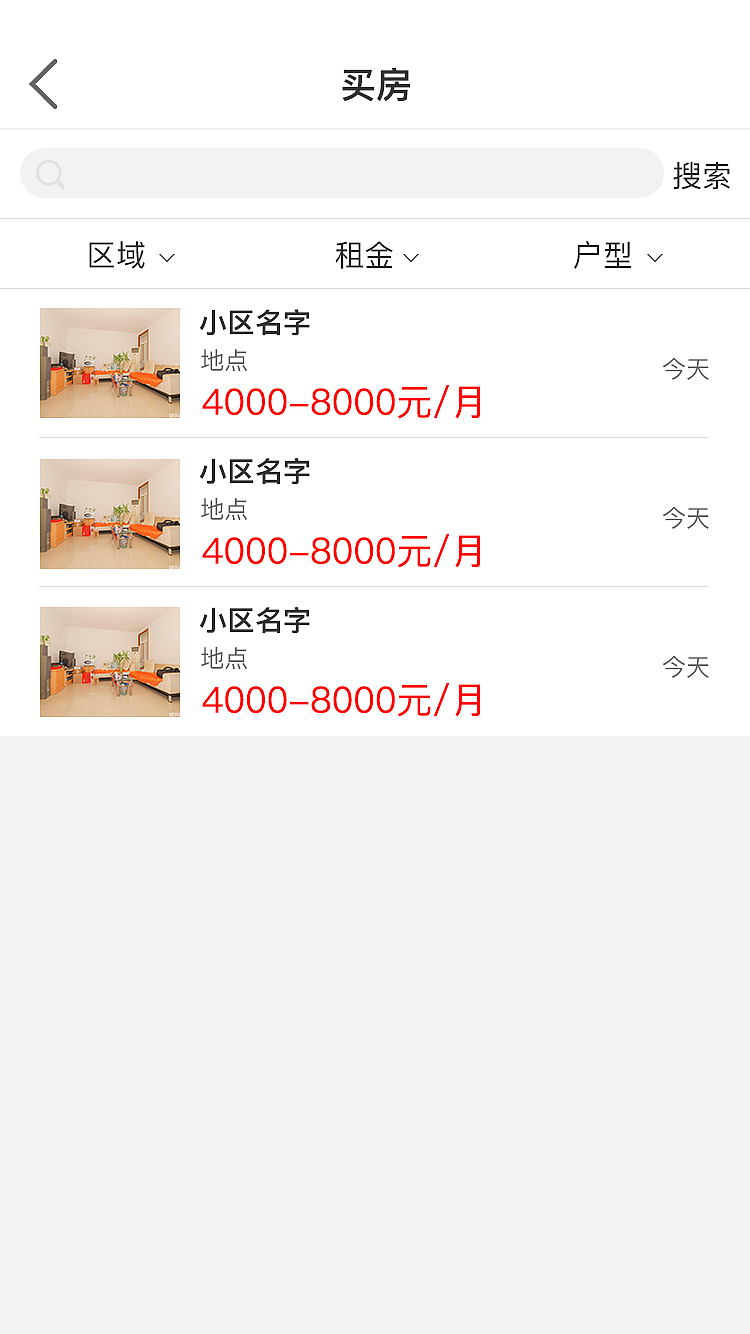This screenshot has width=750, height=1334.
Task: Tap the back arrow to return
Action: [43, 83]
